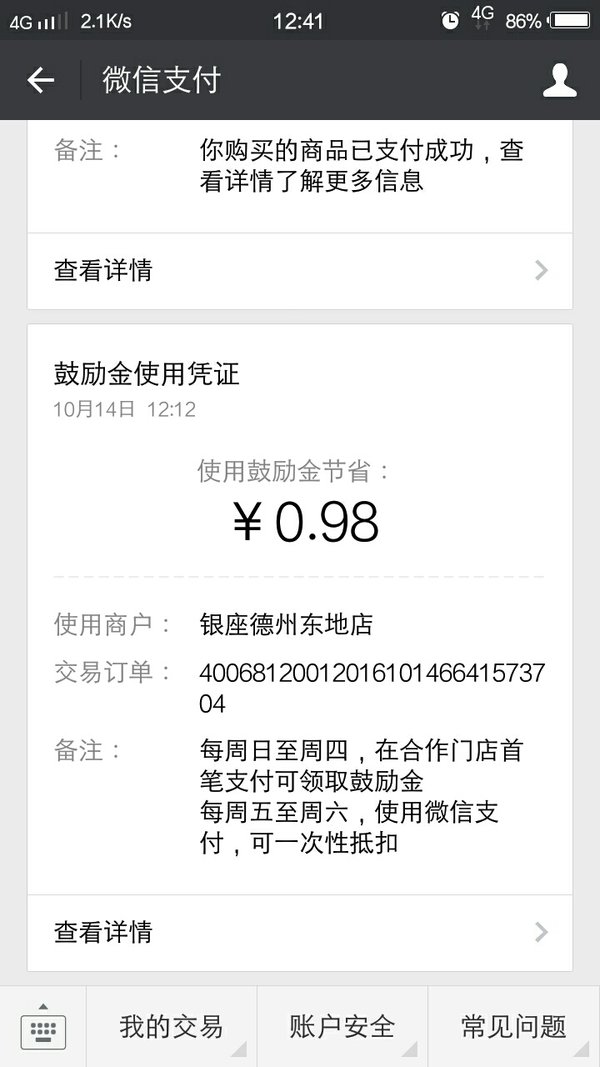Image resolution: width=600 pixels, height=1067 pixels.
Task: Open the 账户安全 menu
Action: click(x=342, y=1028)
